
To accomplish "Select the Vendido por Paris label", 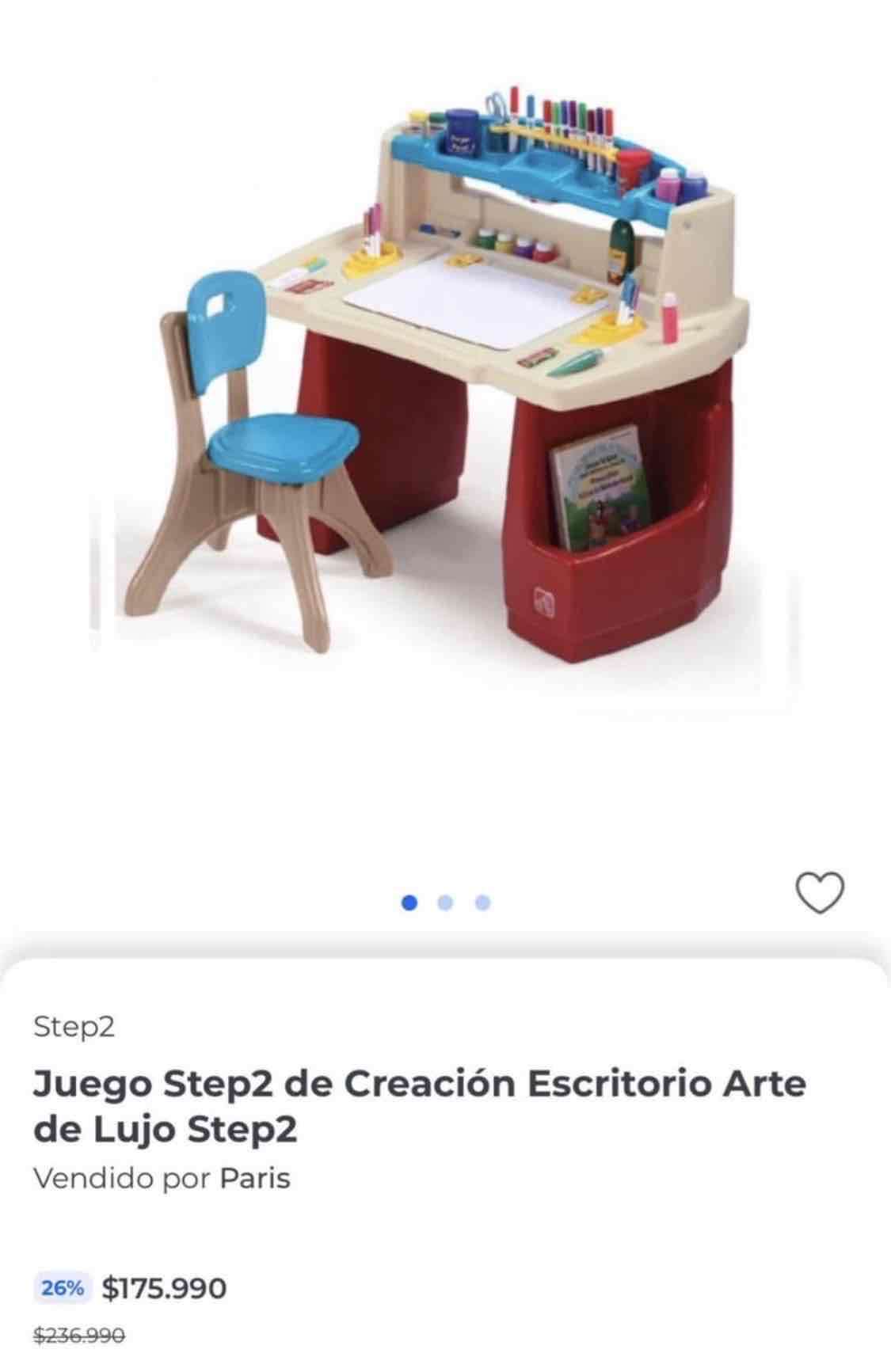I will click(164, 1179).
